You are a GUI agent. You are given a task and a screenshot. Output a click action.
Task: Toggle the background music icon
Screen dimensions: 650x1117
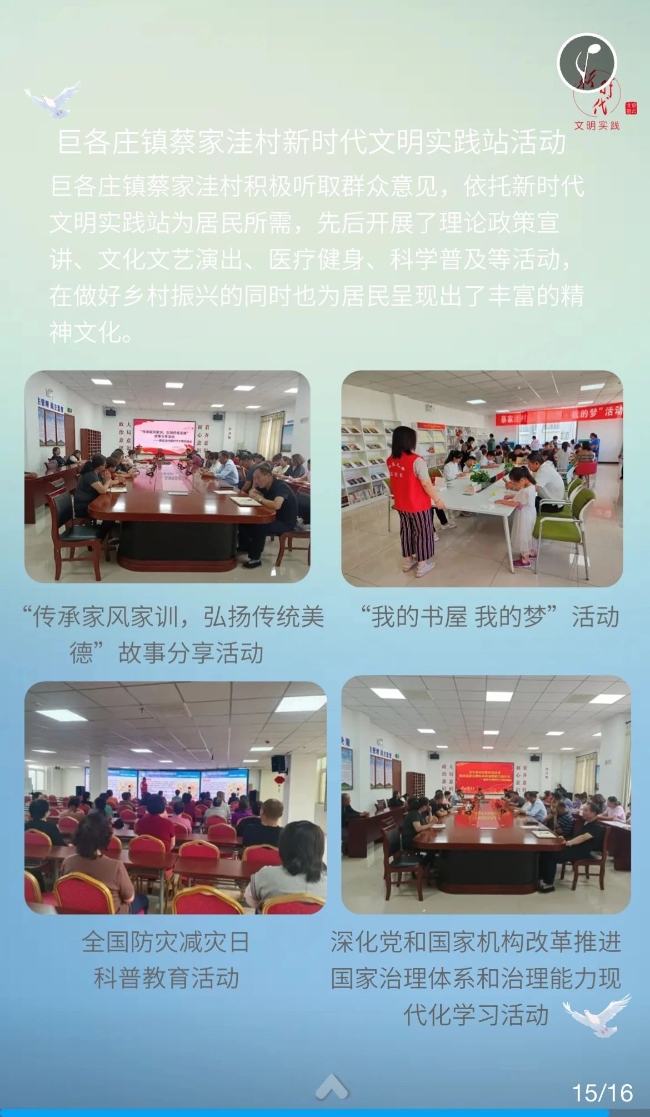coord(586,62)
